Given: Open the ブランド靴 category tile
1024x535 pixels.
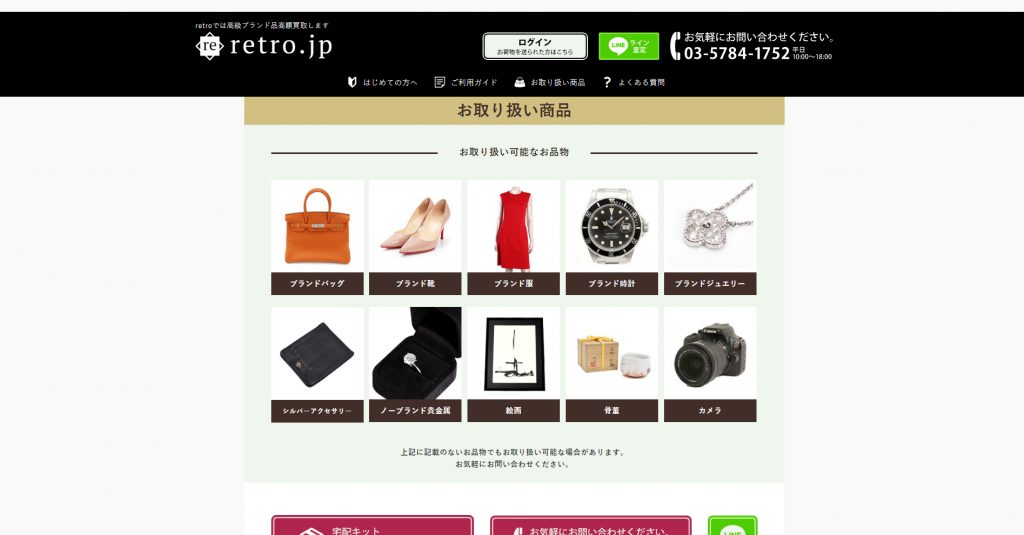Looking at the screenshot, I should coord(415,237).
